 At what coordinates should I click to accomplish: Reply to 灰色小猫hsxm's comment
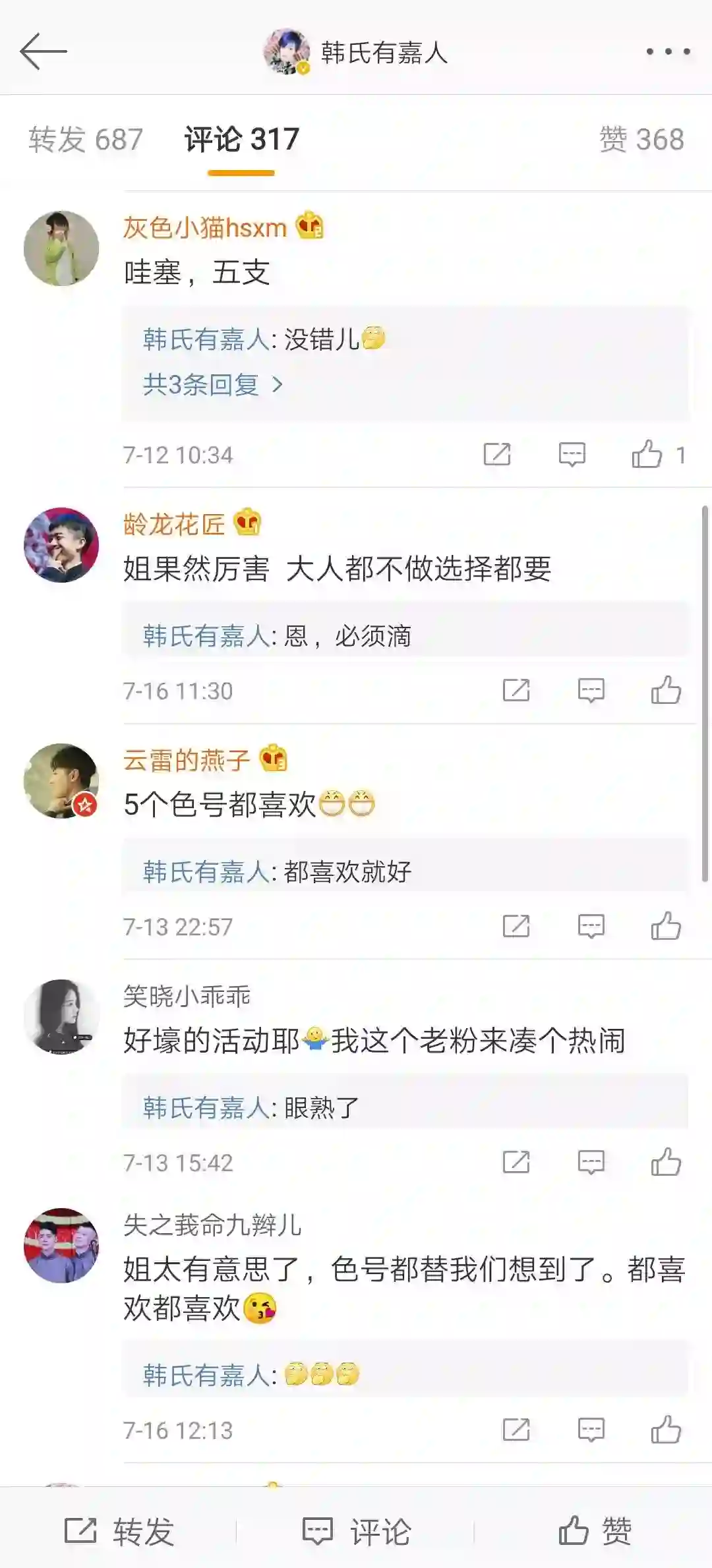pyautogui.click(x=572, y=454)
